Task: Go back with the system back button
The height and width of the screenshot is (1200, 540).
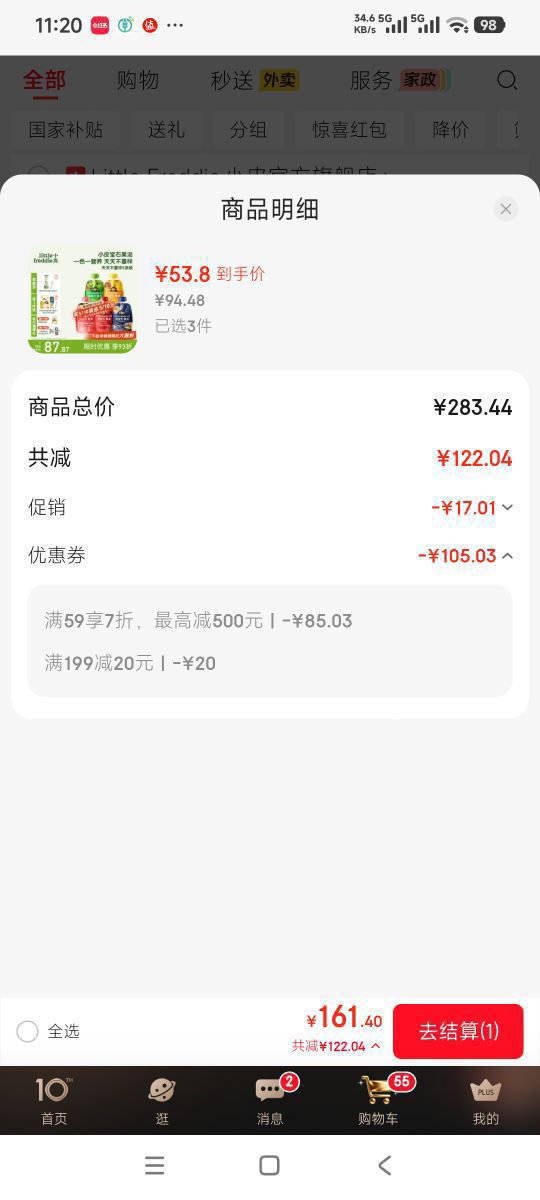Action: pos(385,1165)
